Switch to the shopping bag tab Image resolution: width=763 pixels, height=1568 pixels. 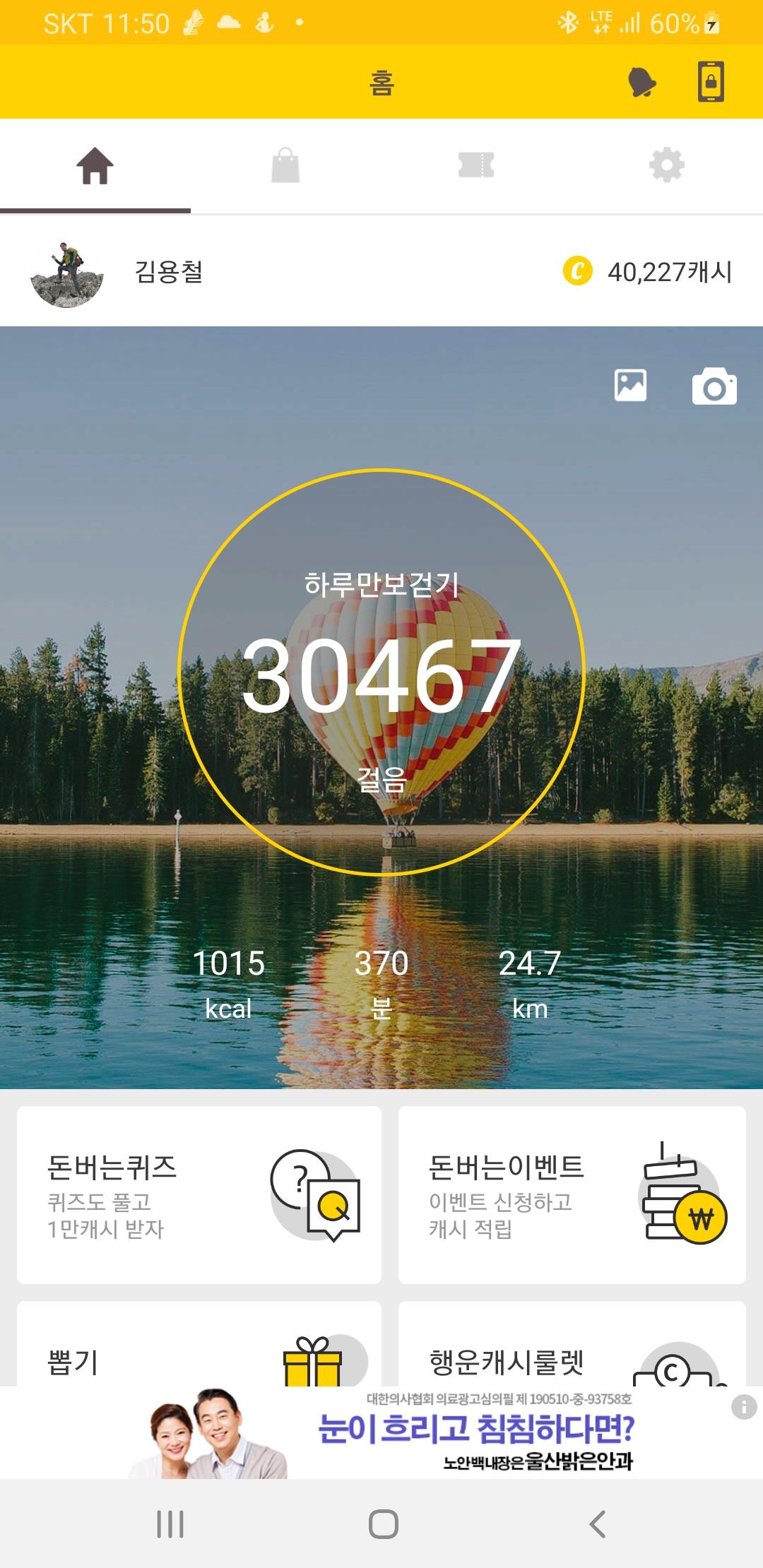tap(285, 167)
